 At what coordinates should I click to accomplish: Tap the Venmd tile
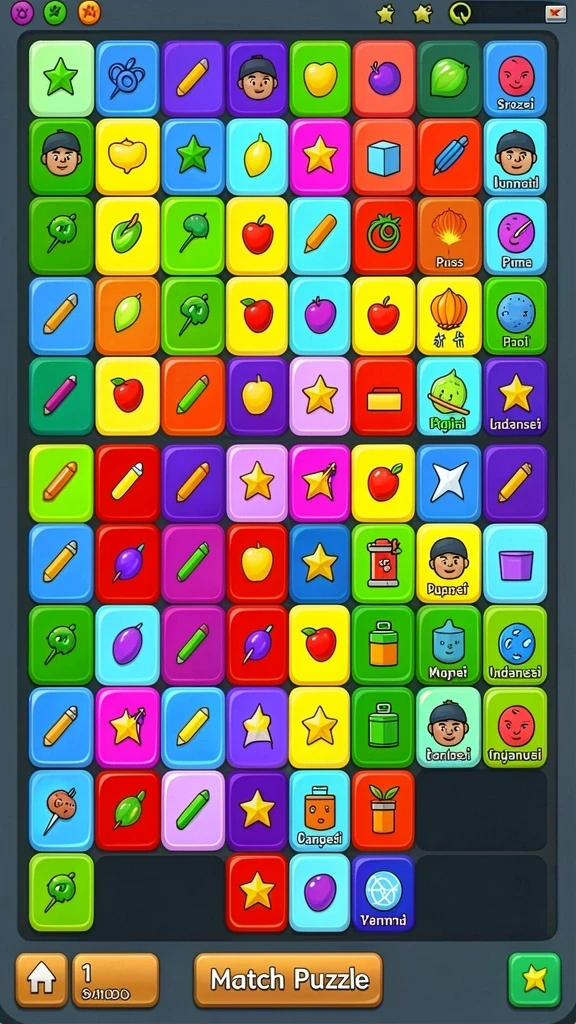click(x=383, y=893)
